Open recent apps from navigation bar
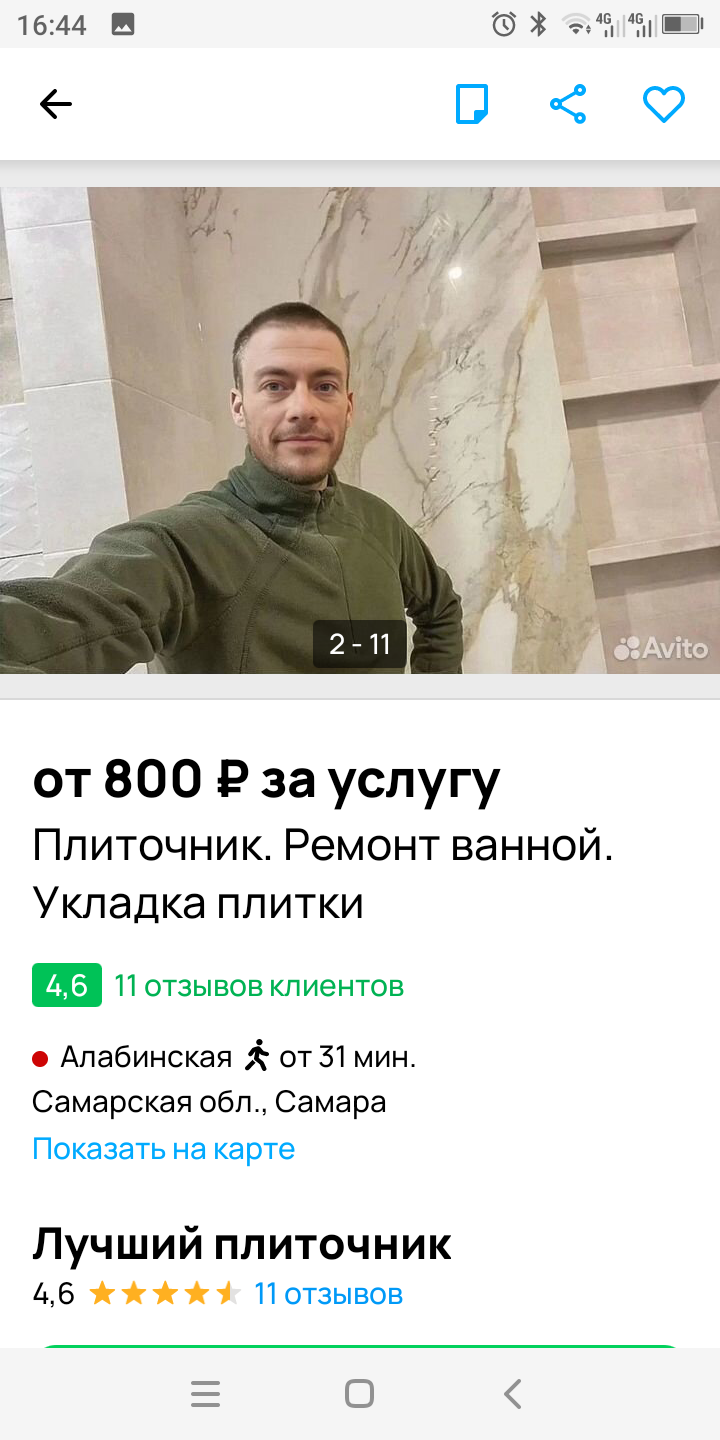720x1440 pixels. [205, 1393]
